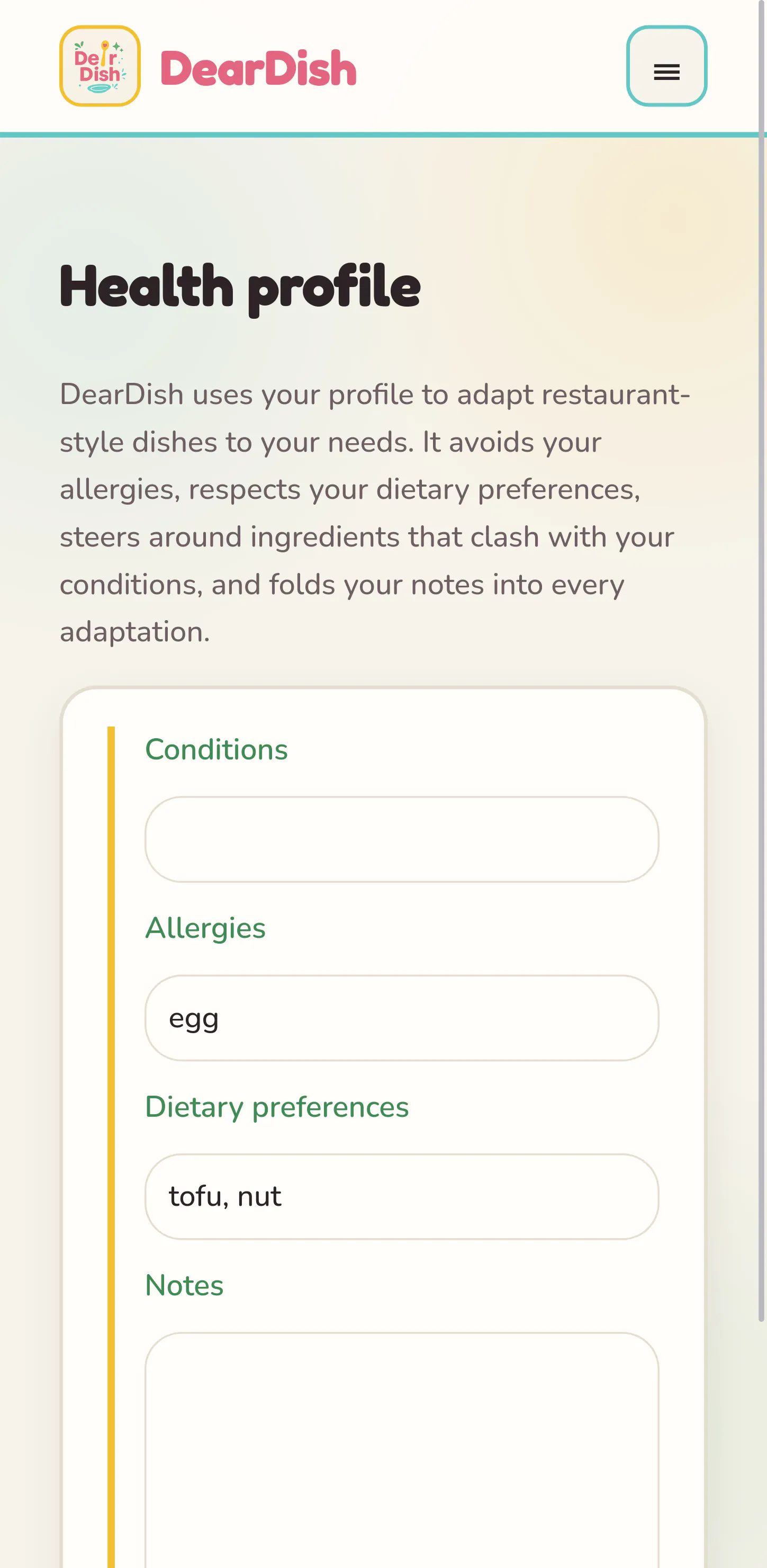Open the hamburger navigation menu
767x1568 pixels.
(666, 66)
